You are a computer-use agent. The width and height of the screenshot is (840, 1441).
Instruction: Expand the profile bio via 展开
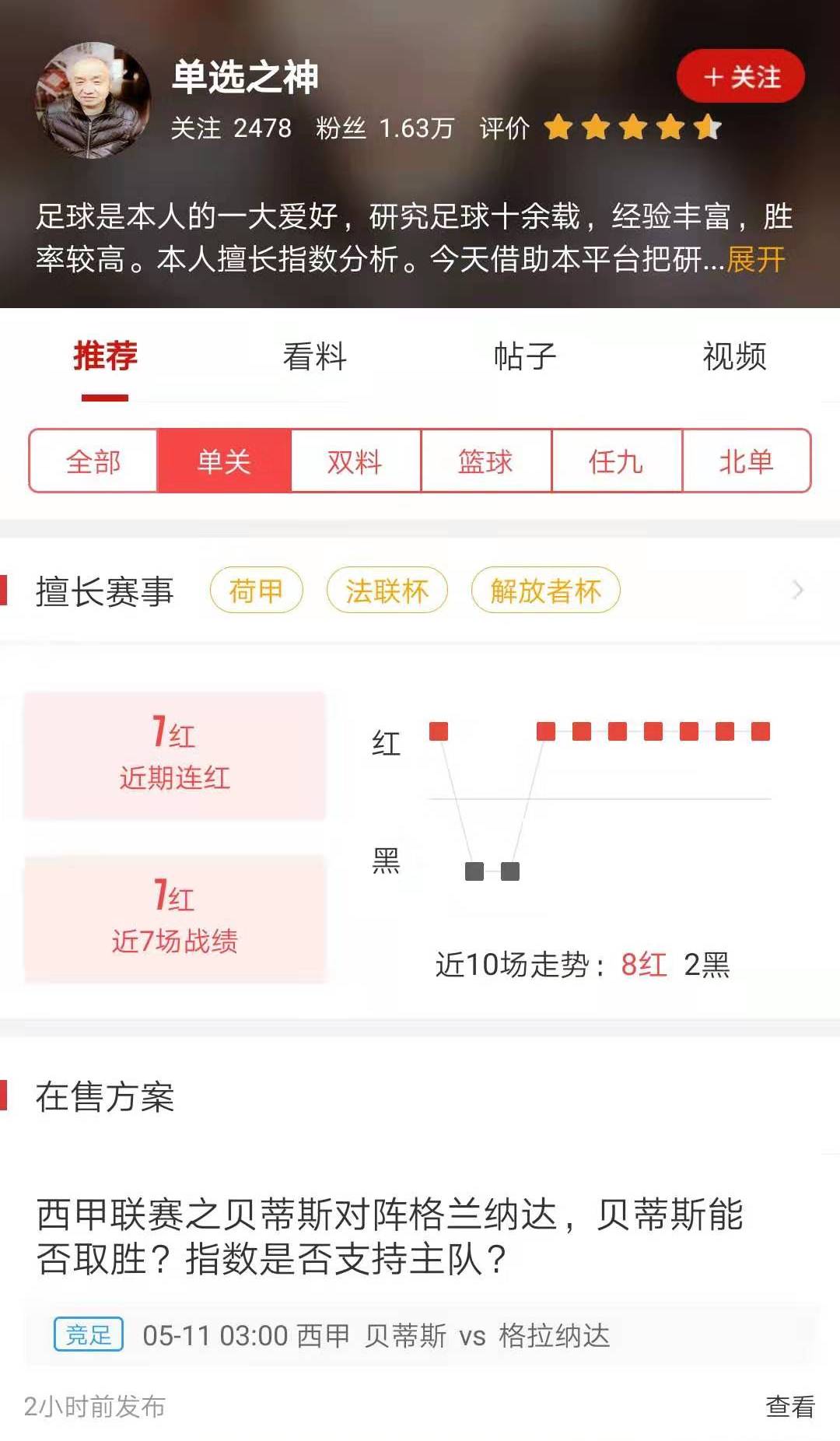tap(755, 260)
